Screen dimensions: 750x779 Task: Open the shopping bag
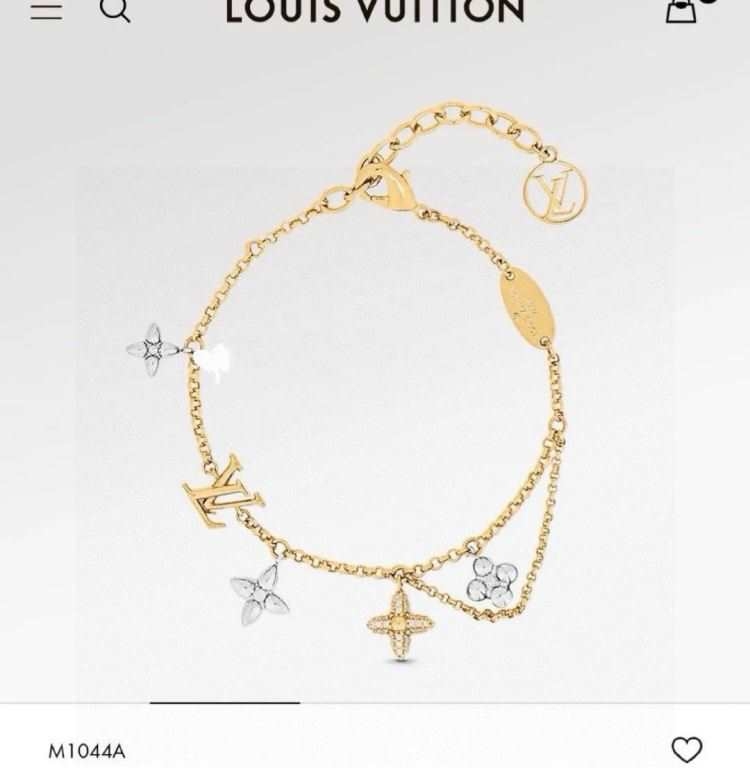tap(682, 11)
